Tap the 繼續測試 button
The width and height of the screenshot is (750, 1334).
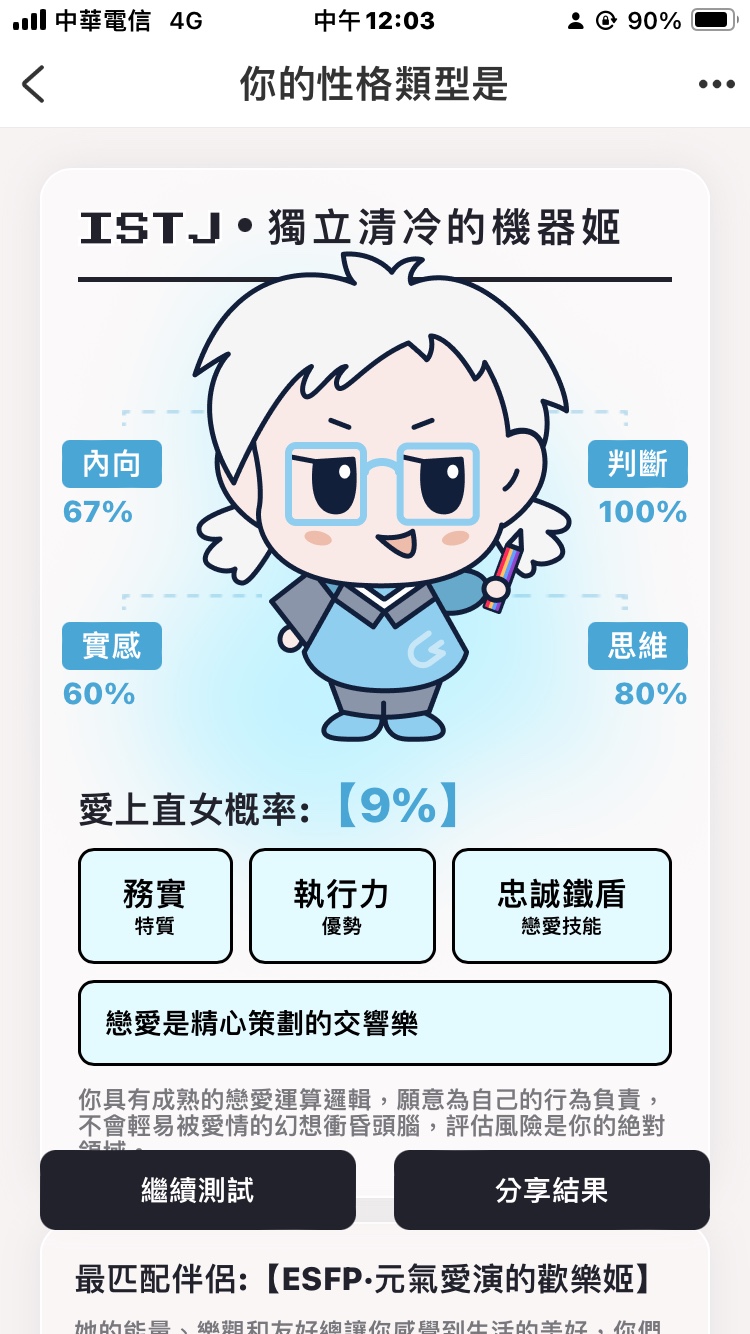(198, 1190)
